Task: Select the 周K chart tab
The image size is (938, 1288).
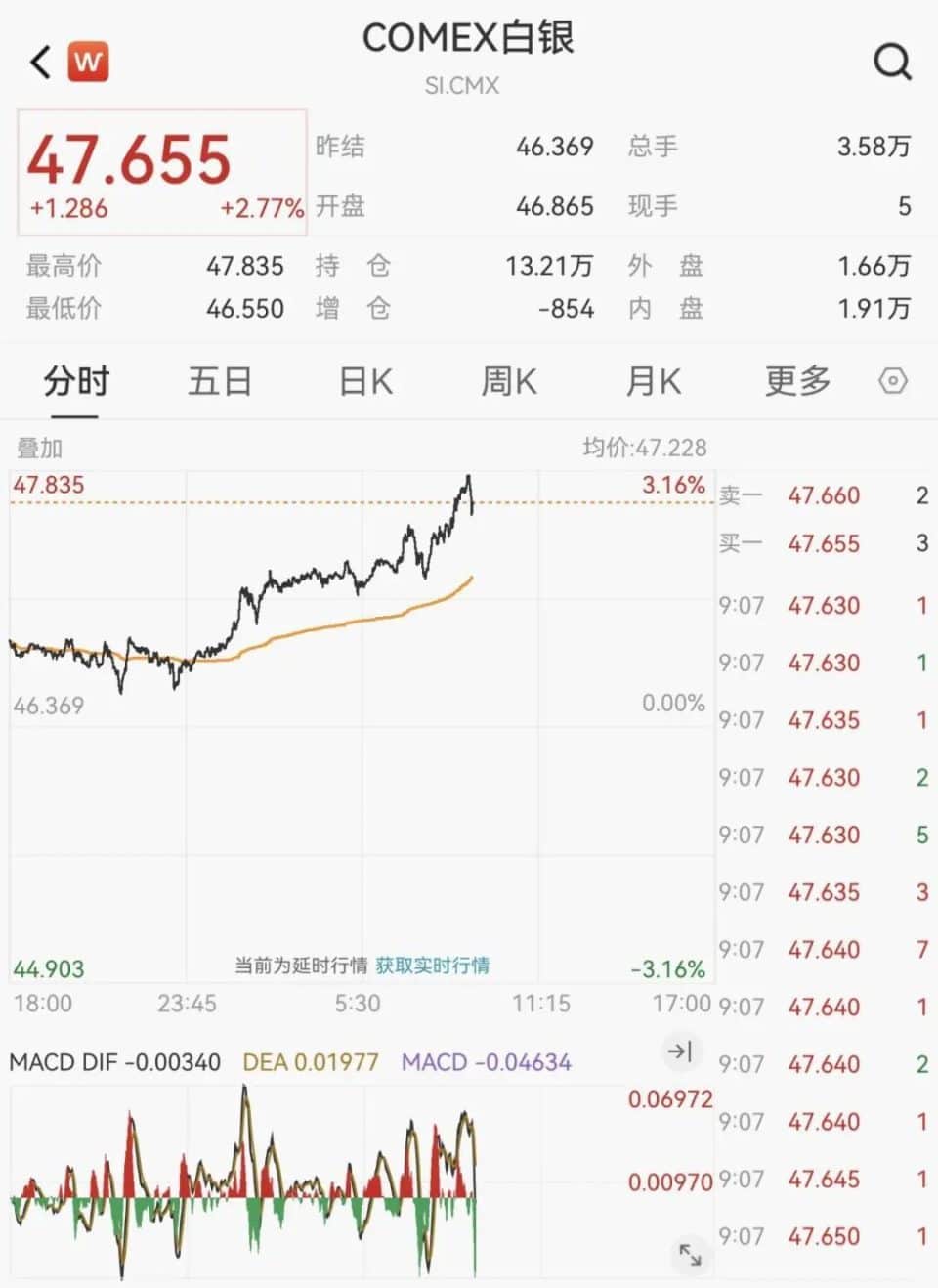Action: tap(509, 381)
